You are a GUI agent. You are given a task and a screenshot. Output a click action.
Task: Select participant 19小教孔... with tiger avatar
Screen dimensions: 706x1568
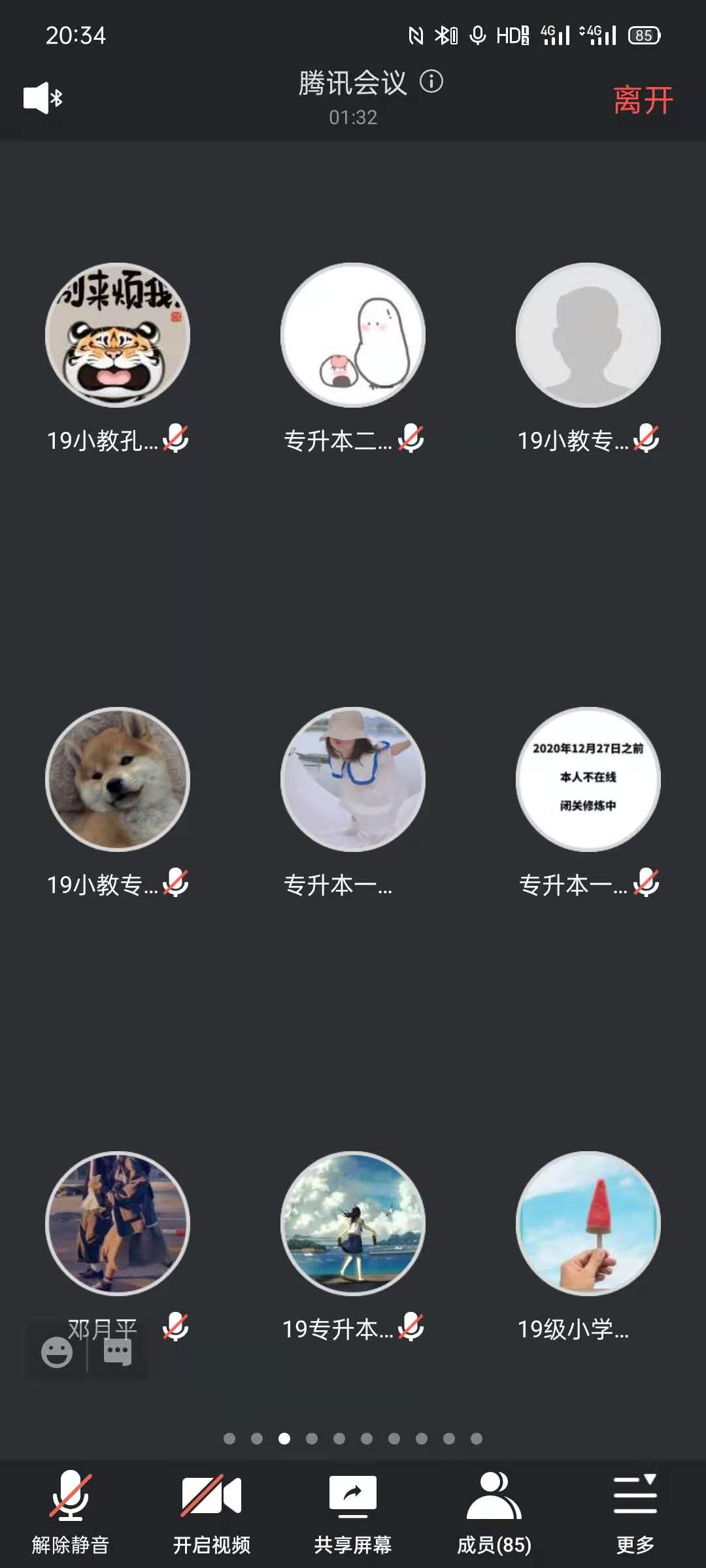[x=118, y=335]
